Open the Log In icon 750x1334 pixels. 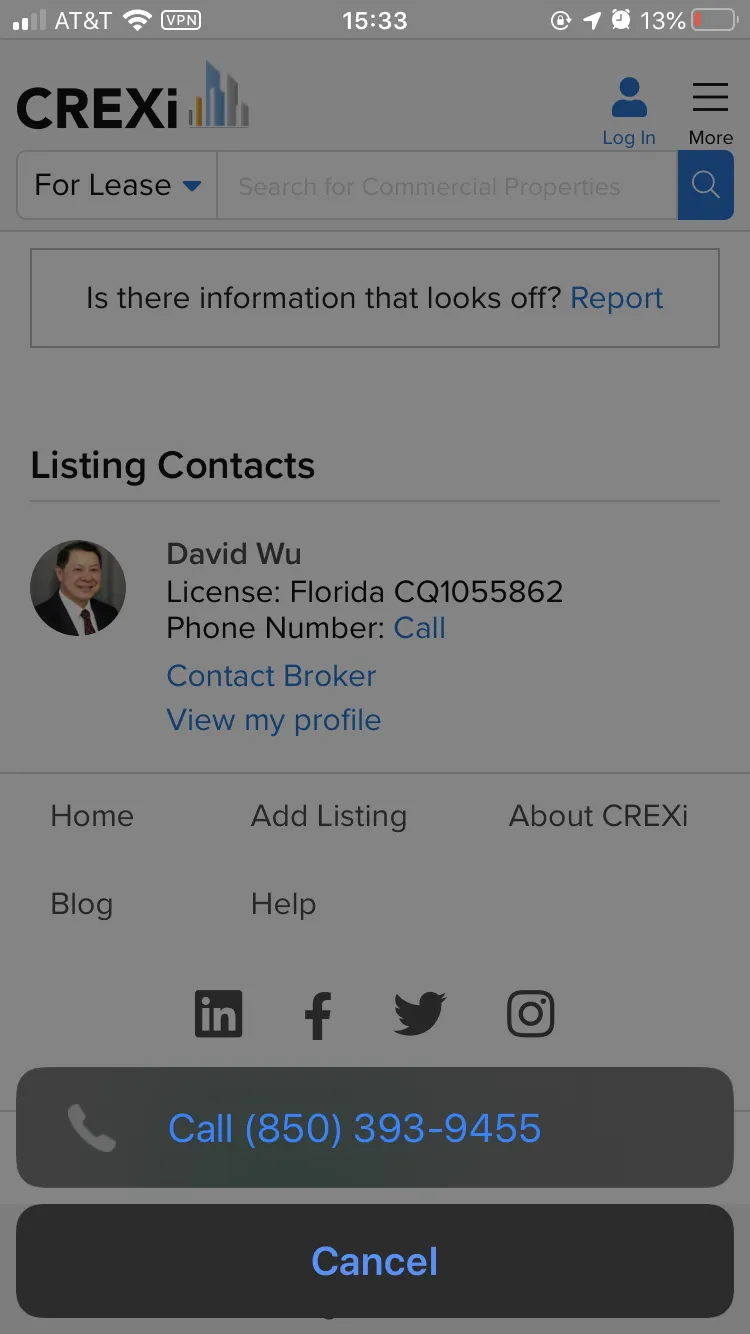click(629, 111)
